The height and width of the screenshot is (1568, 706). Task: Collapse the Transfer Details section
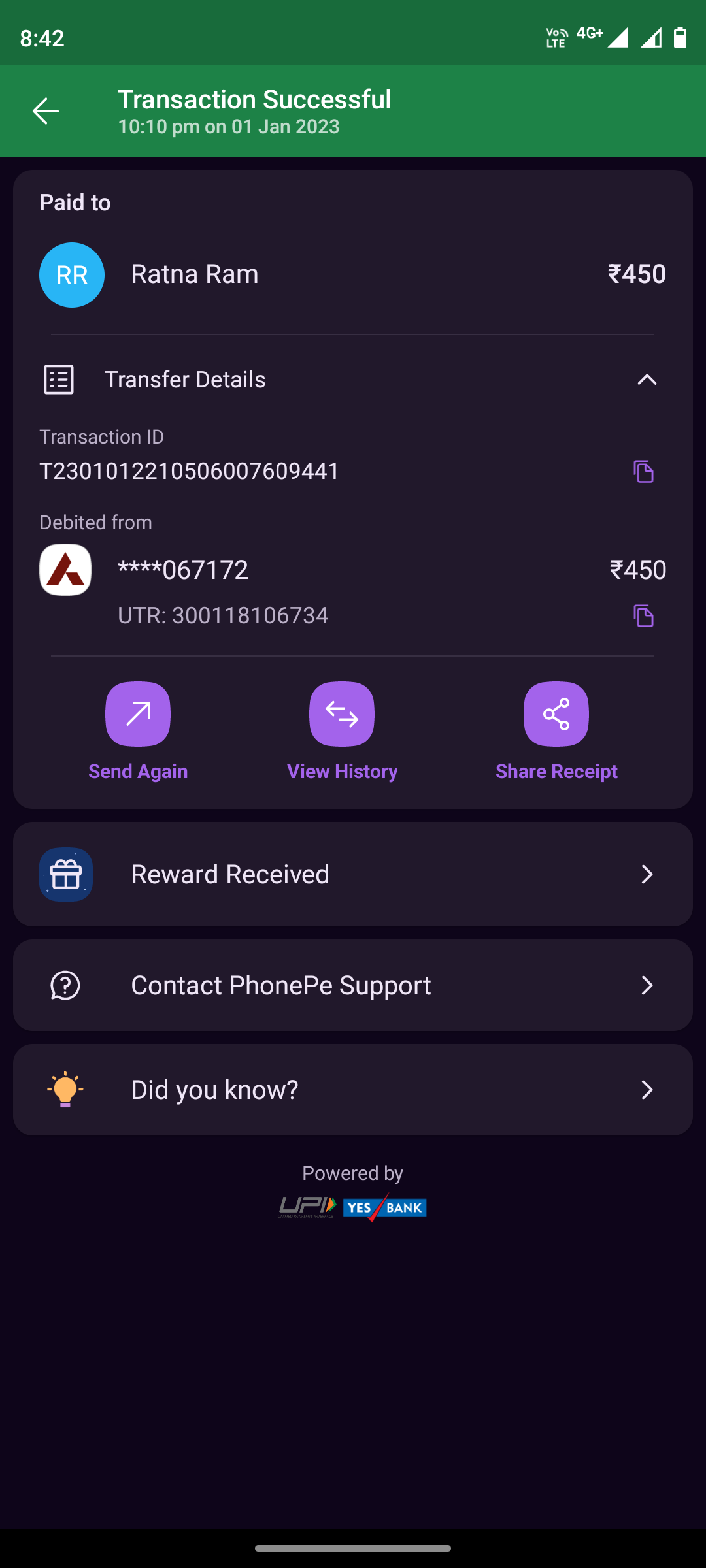[647, 380]
